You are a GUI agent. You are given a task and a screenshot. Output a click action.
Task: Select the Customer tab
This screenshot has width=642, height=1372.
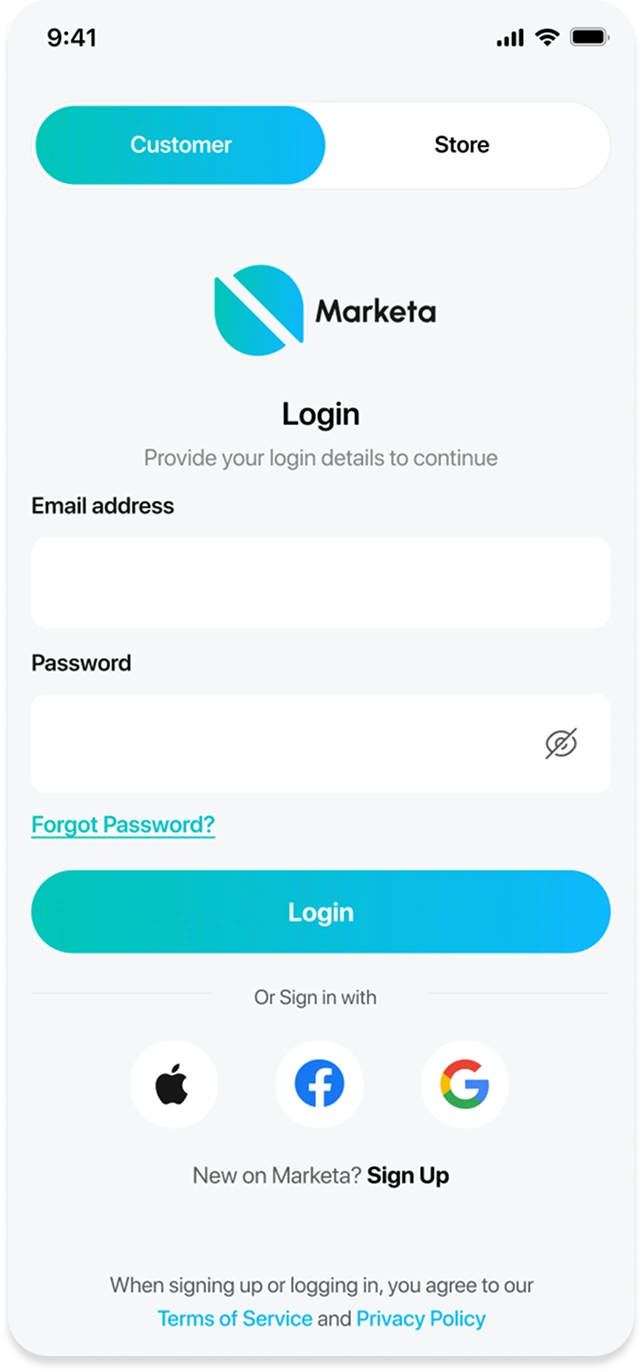click(x=181, y=145)
